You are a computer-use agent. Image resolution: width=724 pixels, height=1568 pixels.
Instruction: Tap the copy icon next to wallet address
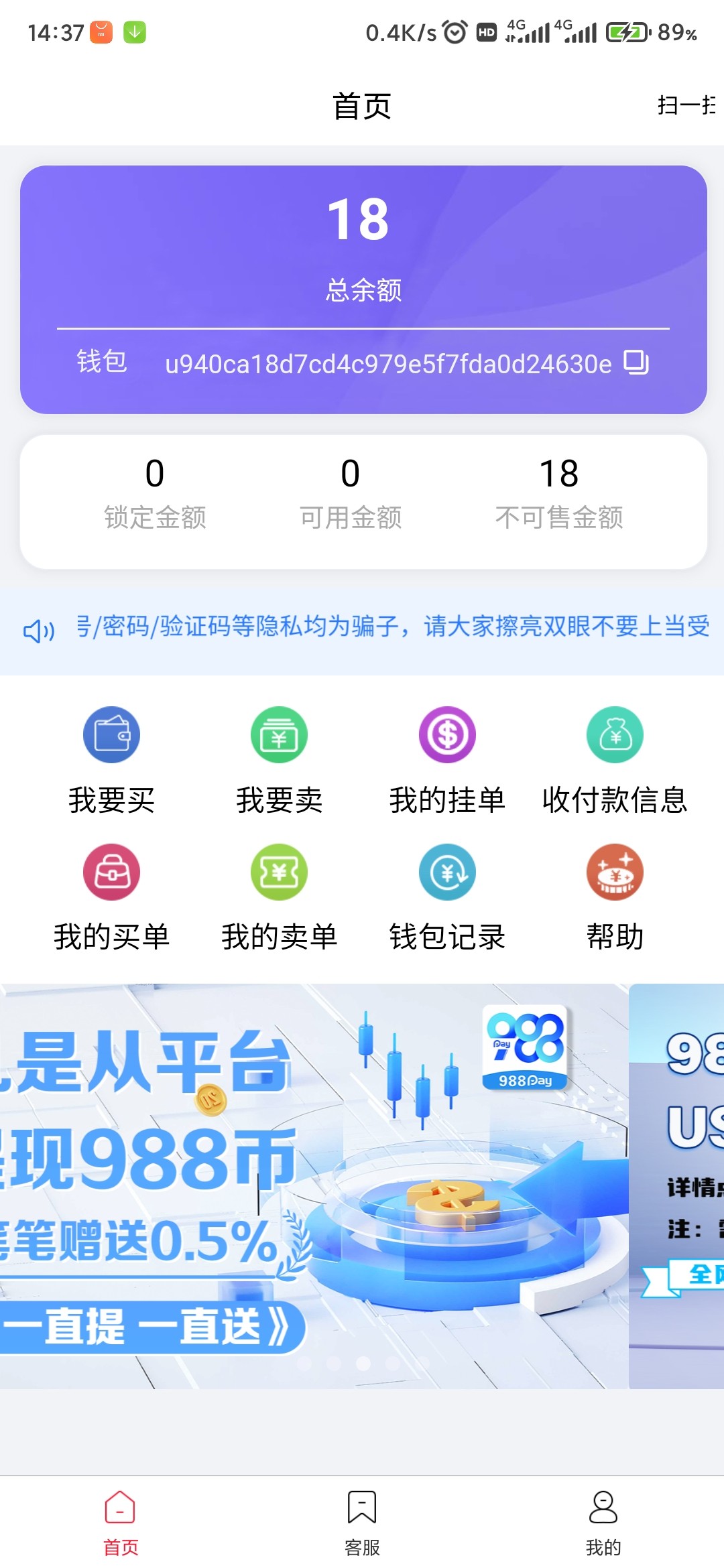tap(636, 364)
